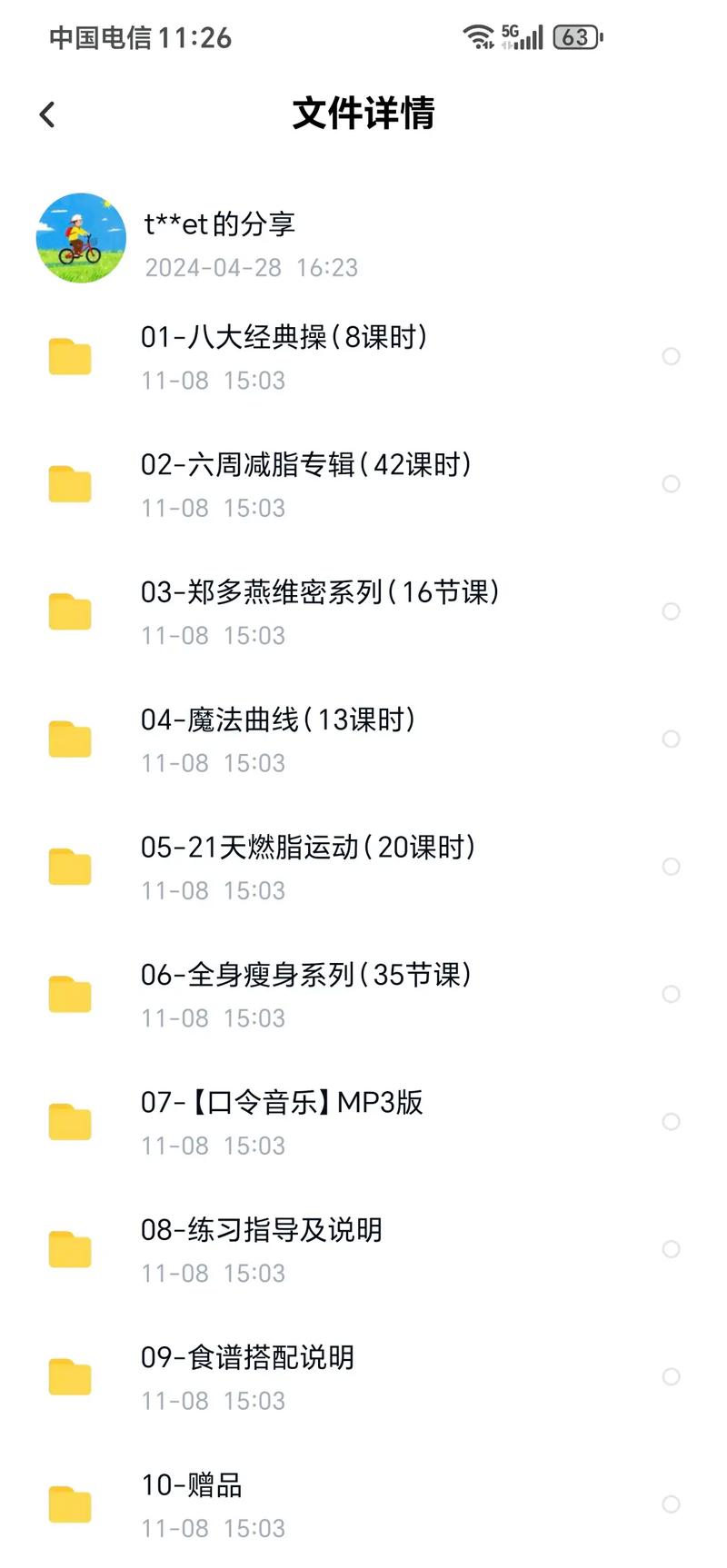Open the 03-郑多燕维密系列 folder icon
Image resolution: width=727 pixels, height=1568 pixels.
click(x=69, y=612)
